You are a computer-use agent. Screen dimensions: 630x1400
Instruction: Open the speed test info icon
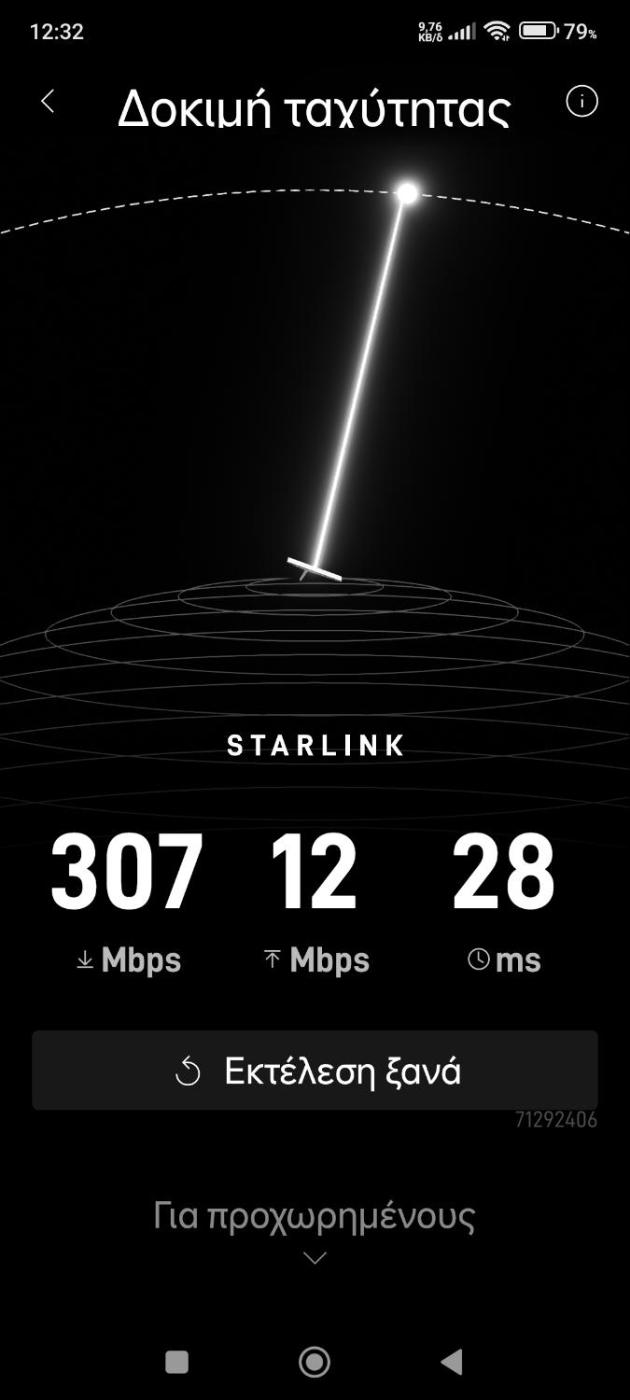(582, 101)
